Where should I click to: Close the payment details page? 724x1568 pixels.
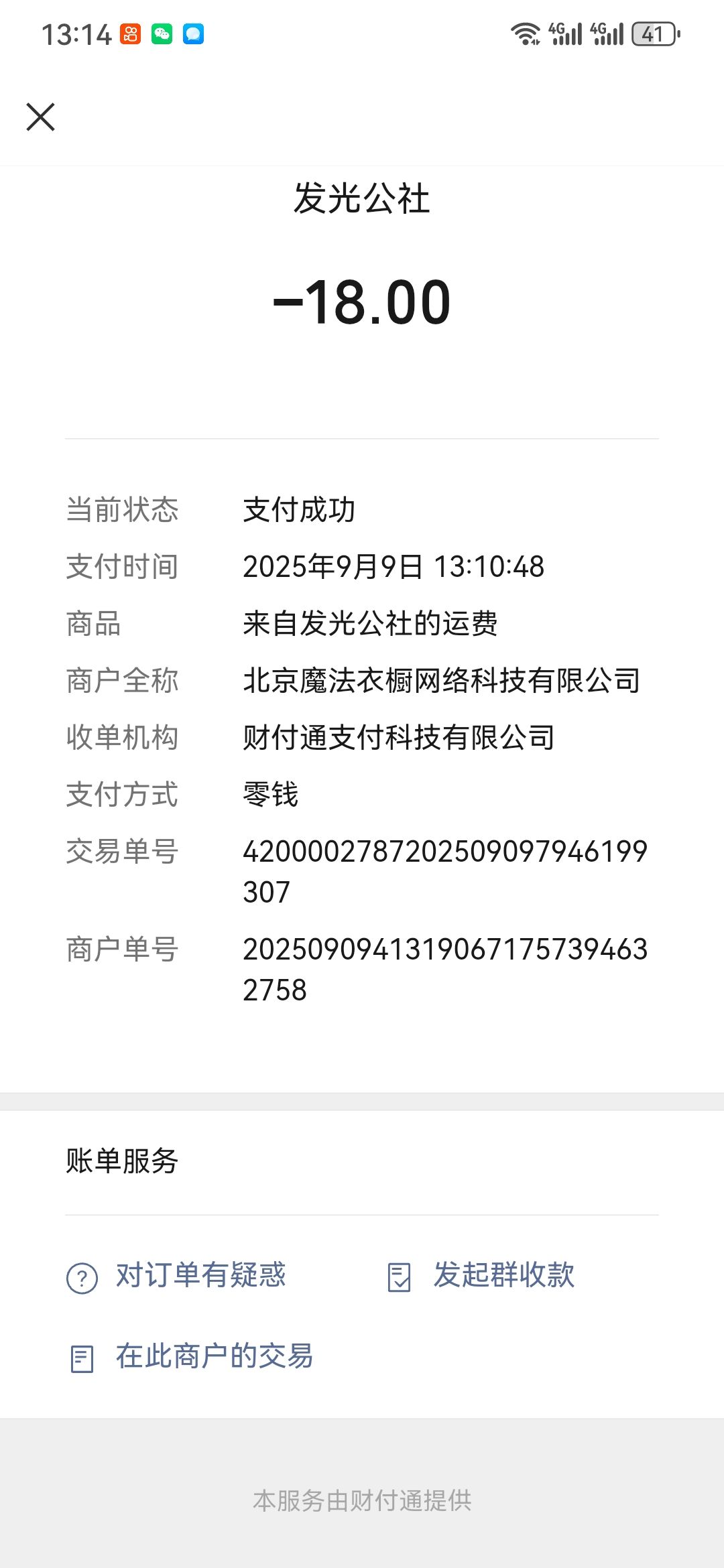pos(40,117)
